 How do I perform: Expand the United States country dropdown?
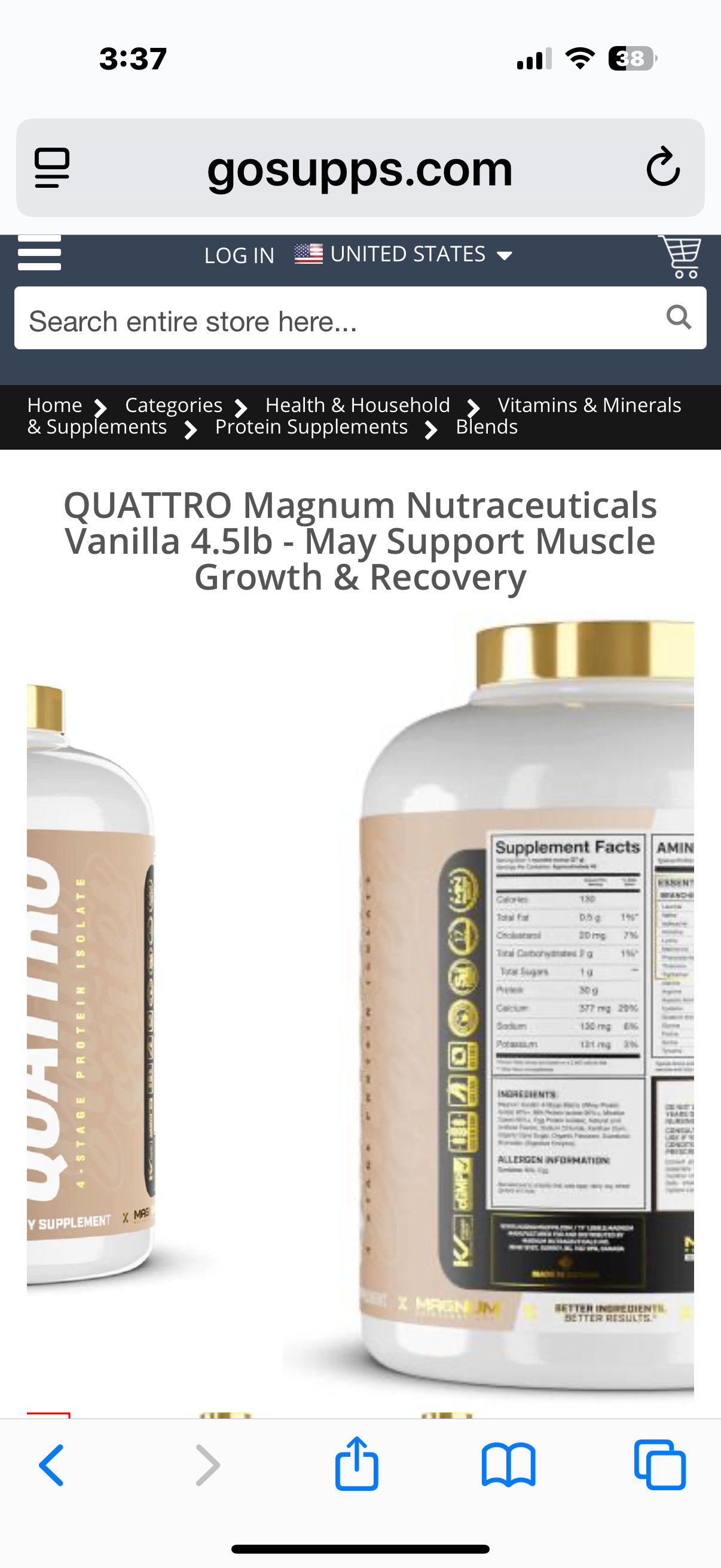[405, 254]
